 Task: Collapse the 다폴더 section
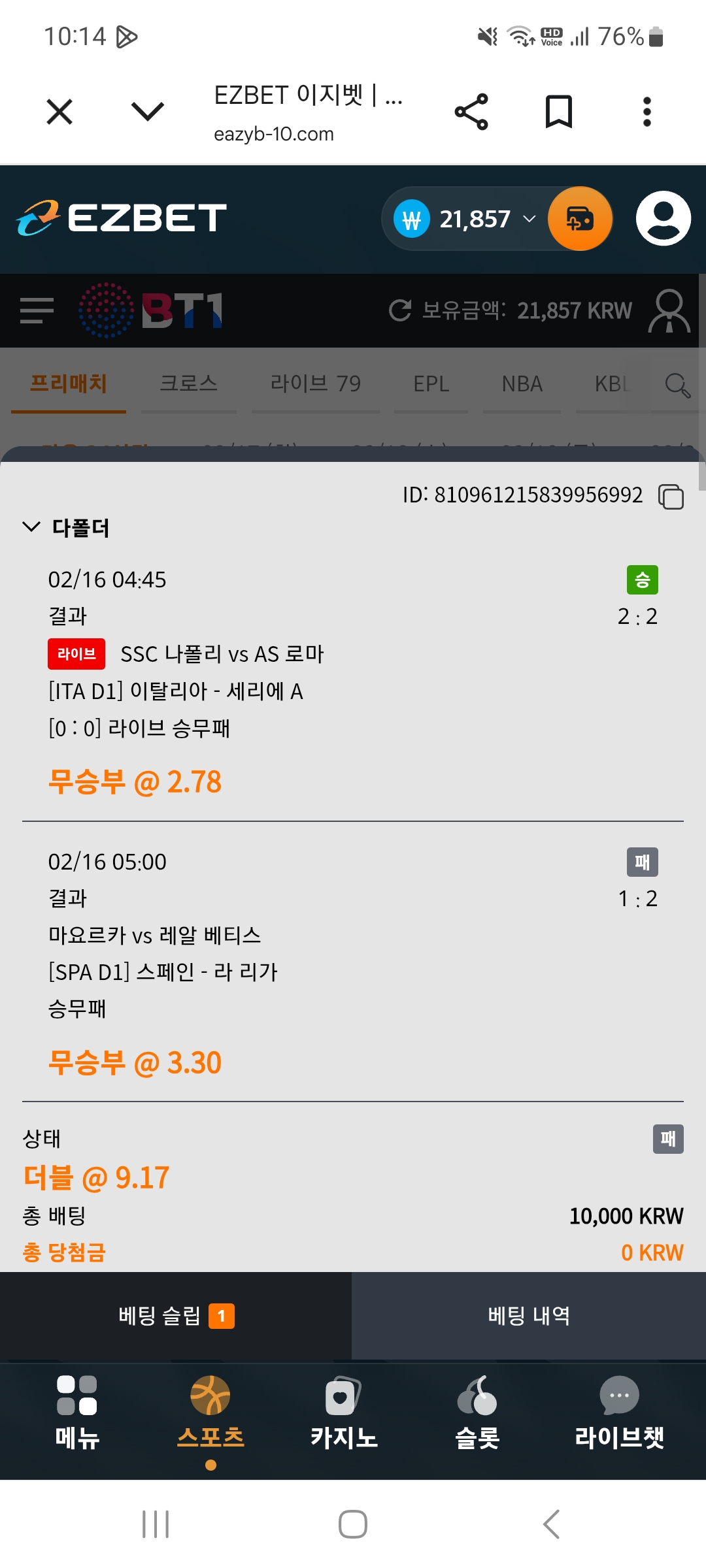tap(65, 527)
